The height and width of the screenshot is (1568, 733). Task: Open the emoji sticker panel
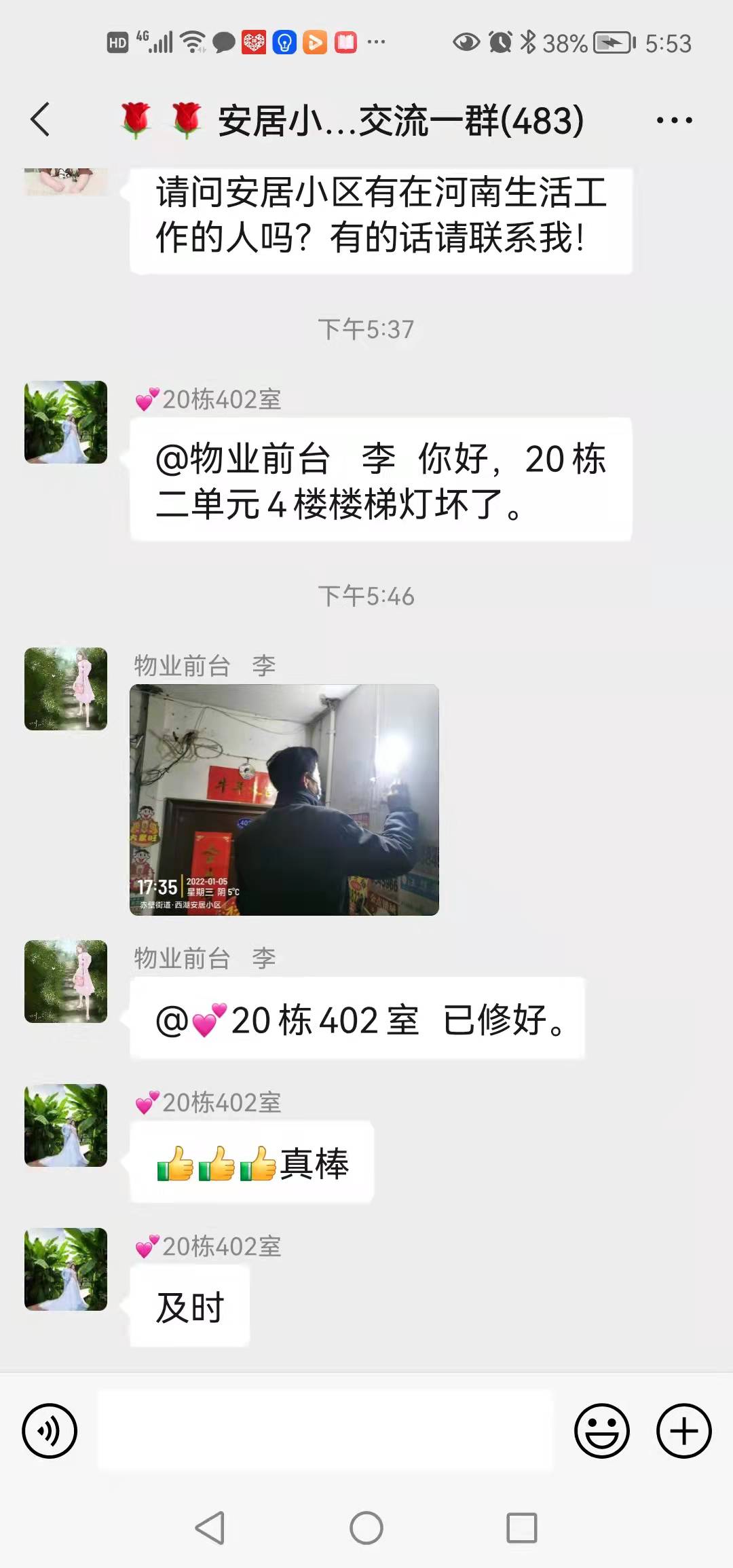coord(601,1431)
